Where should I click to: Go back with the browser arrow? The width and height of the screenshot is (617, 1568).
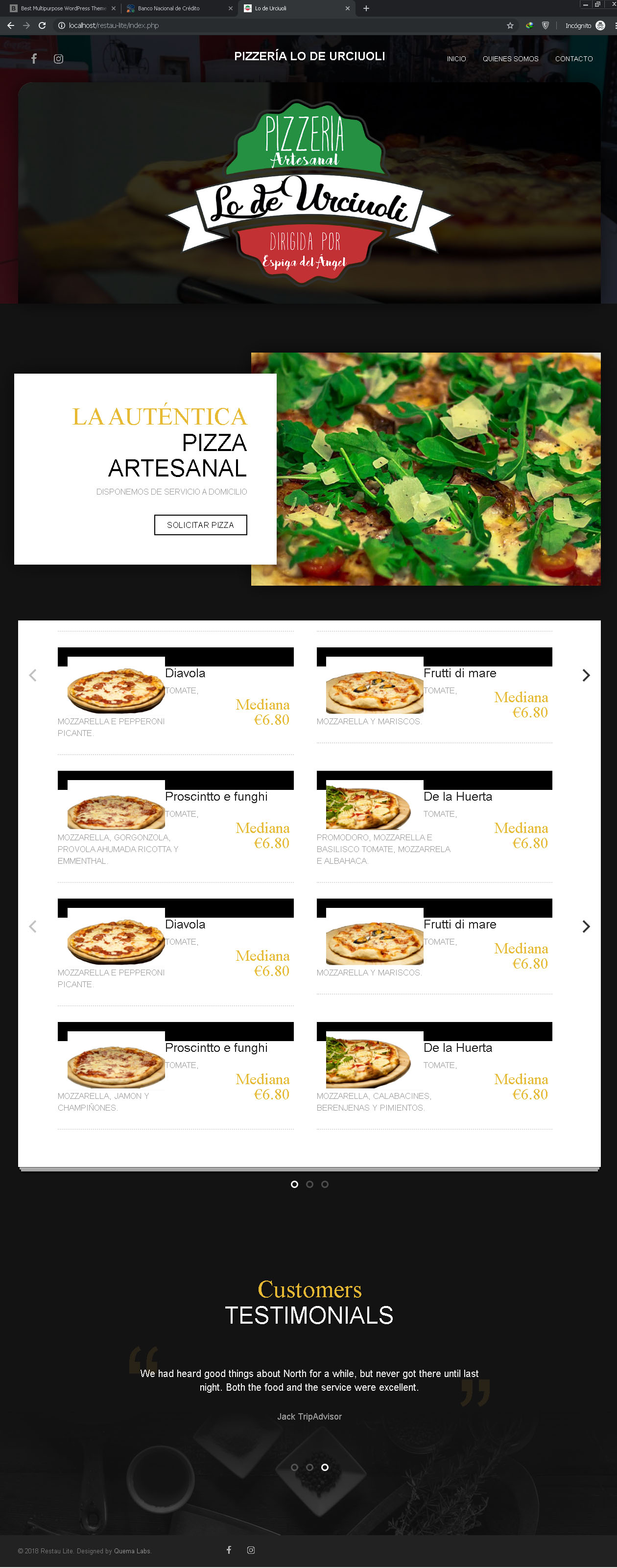click(10, 25)
